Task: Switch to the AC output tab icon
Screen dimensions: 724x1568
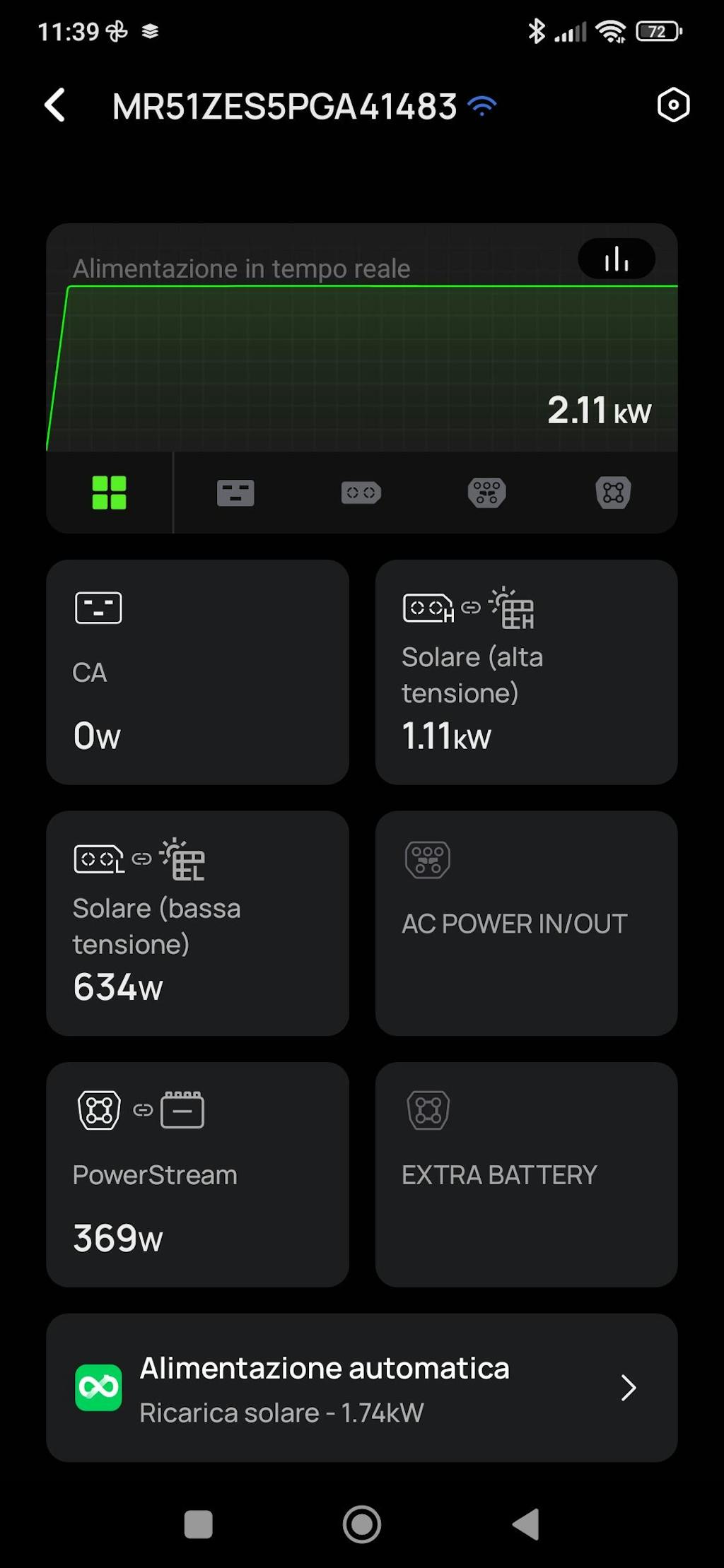Action: 235,493
